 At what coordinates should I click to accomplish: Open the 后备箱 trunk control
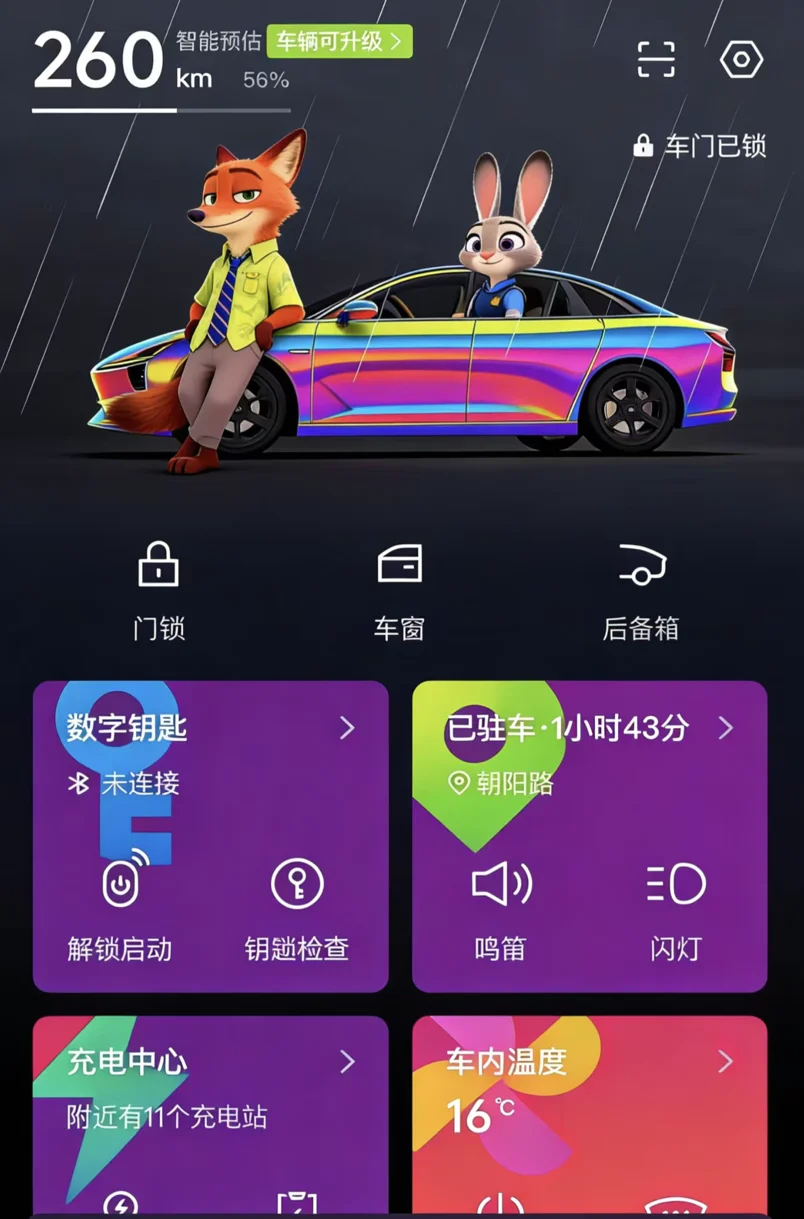pos(641,591)
